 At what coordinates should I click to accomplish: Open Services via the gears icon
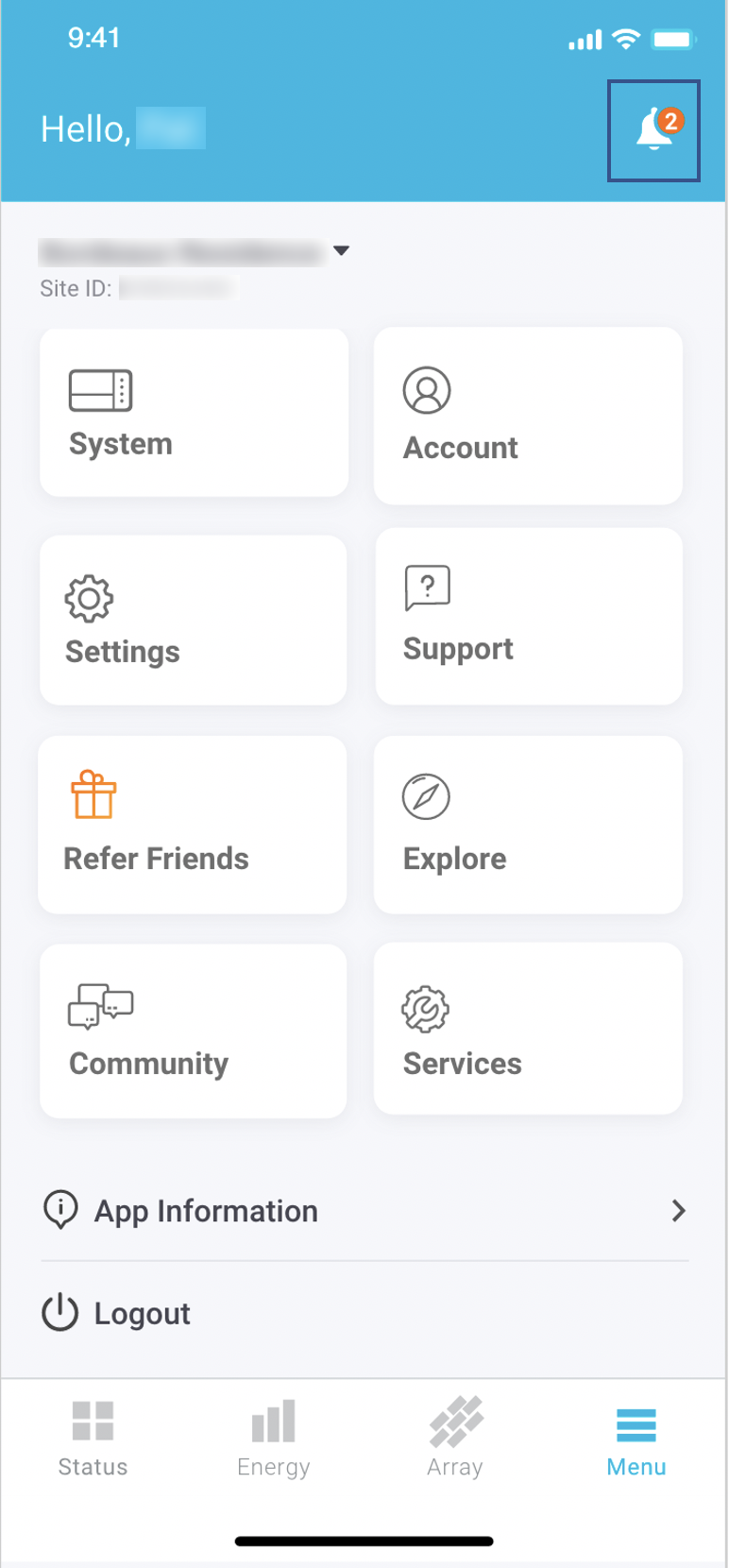(427, 1007)
